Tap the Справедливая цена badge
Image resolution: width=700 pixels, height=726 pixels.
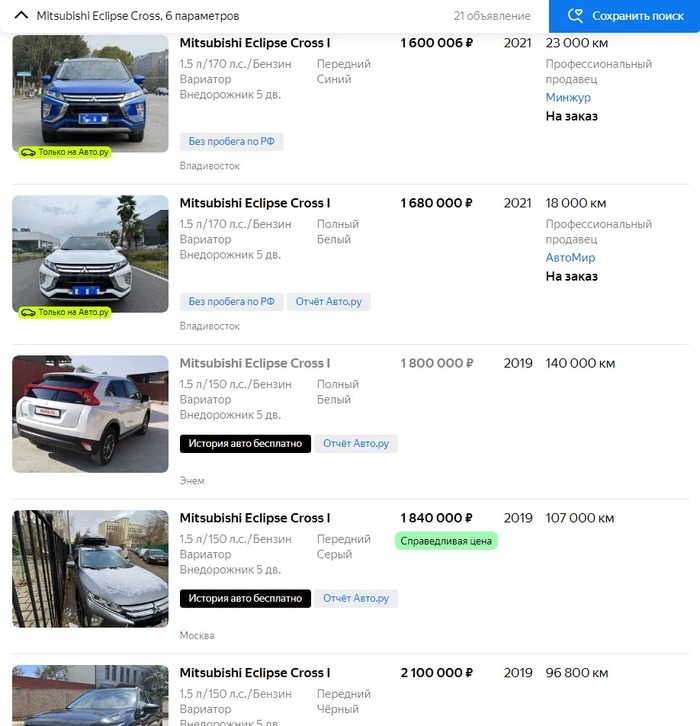tap(446, 541)
